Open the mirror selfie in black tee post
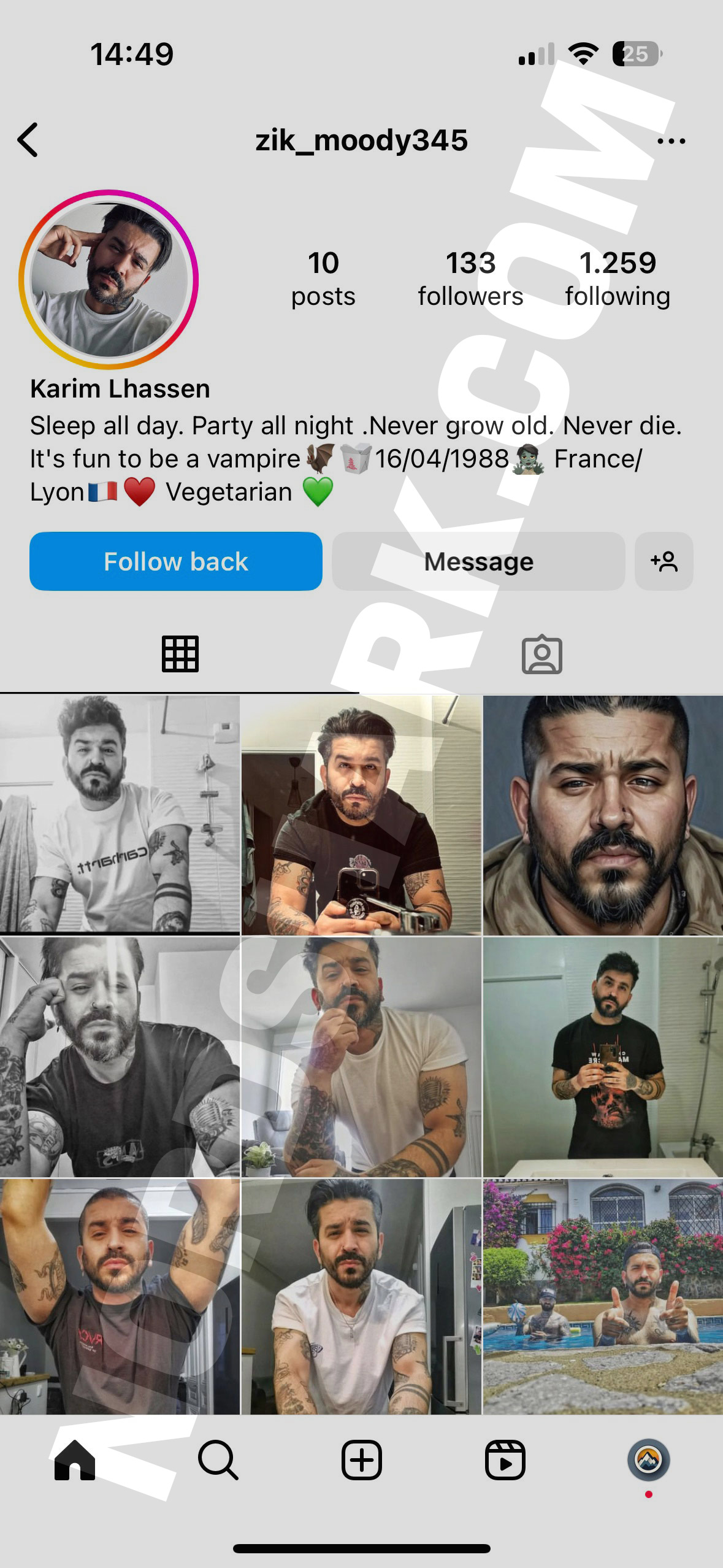The image size is (723, 1568). pyautogui.click(x=361, y=815)
